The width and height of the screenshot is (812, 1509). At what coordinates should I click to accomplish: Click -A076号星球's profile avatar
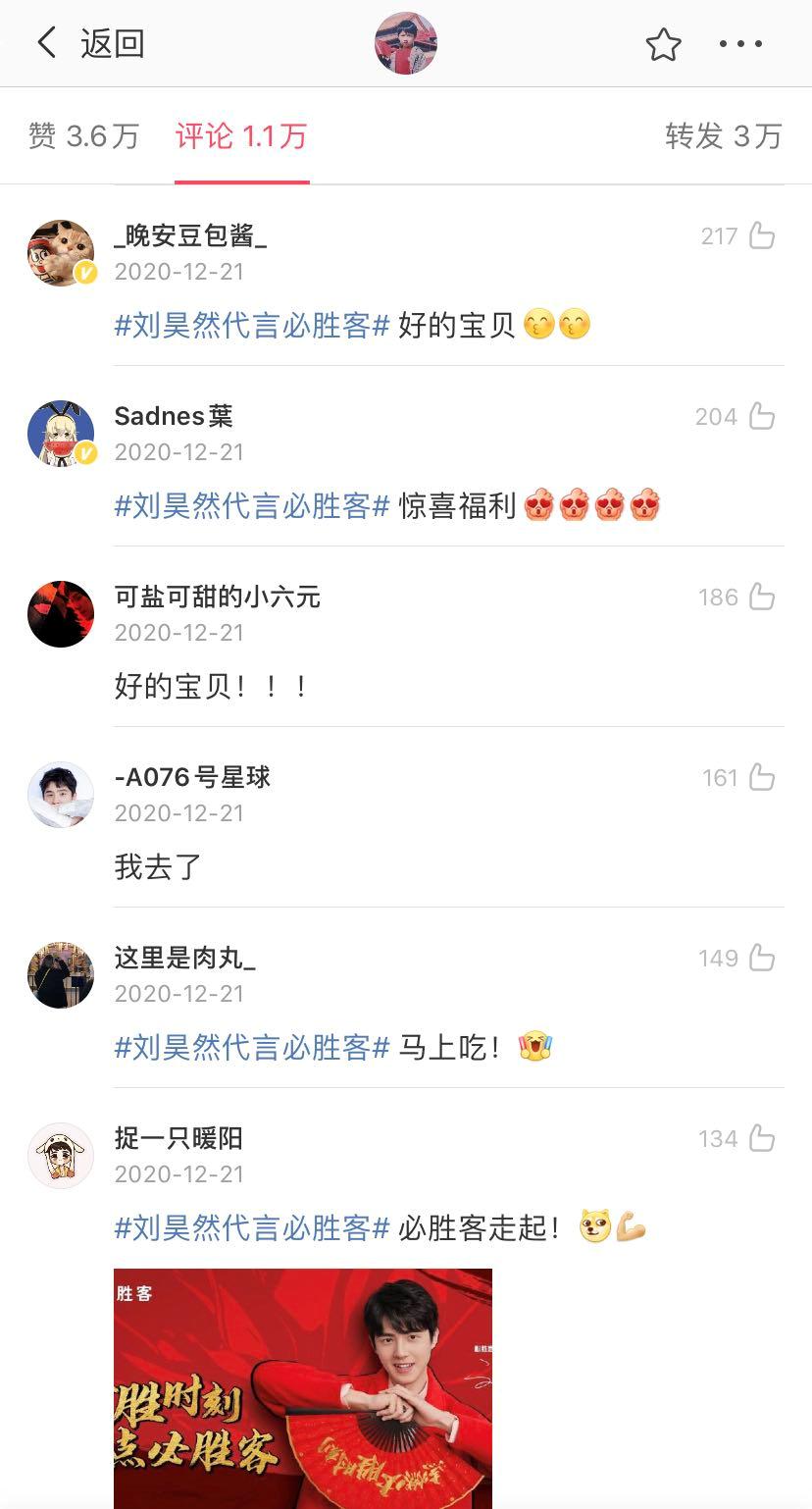(x=60, y=795)
